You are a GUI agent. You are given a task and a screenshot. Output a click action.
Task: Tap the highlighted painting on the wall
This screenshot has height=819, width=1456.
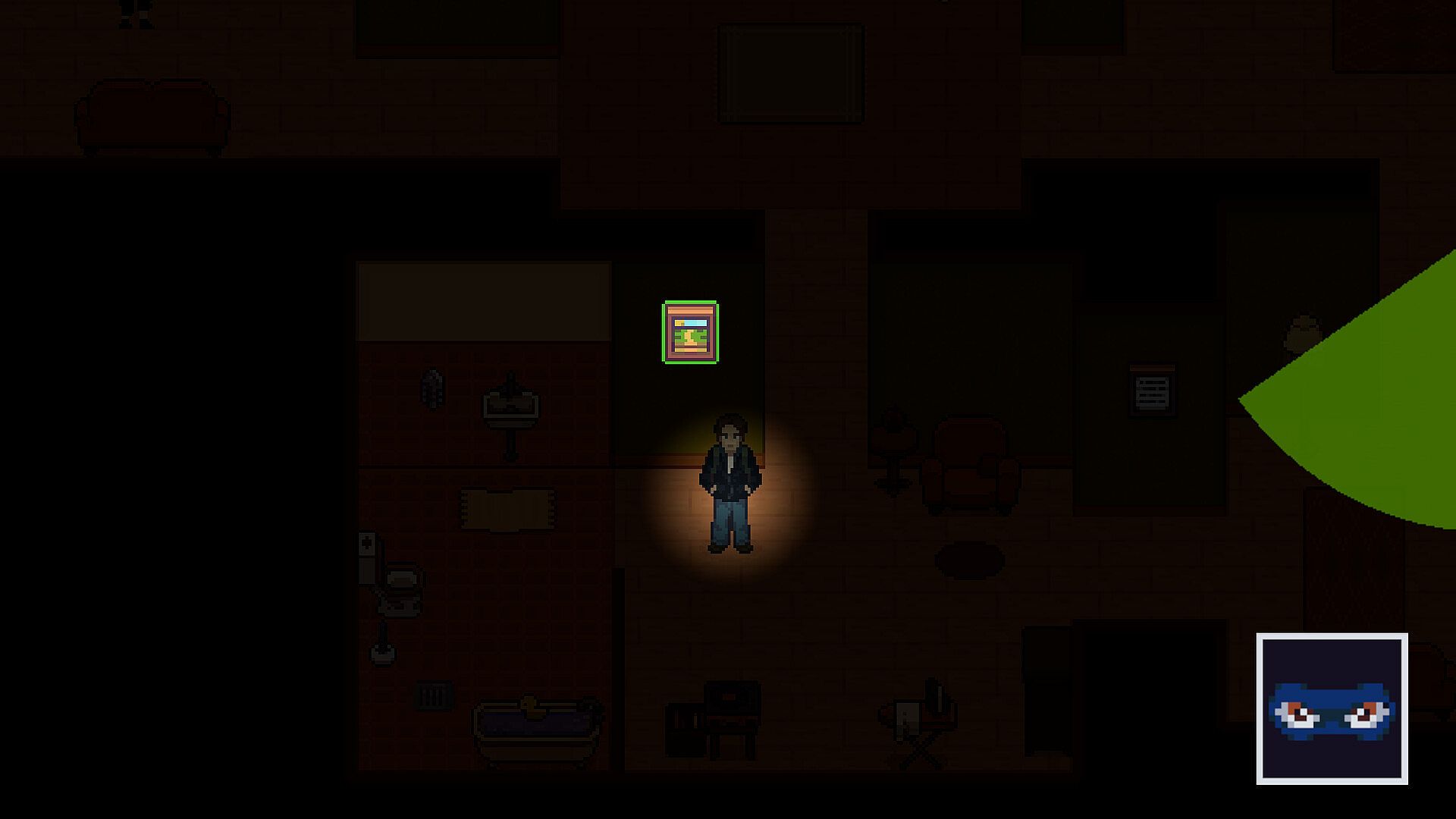coord(690,332)
